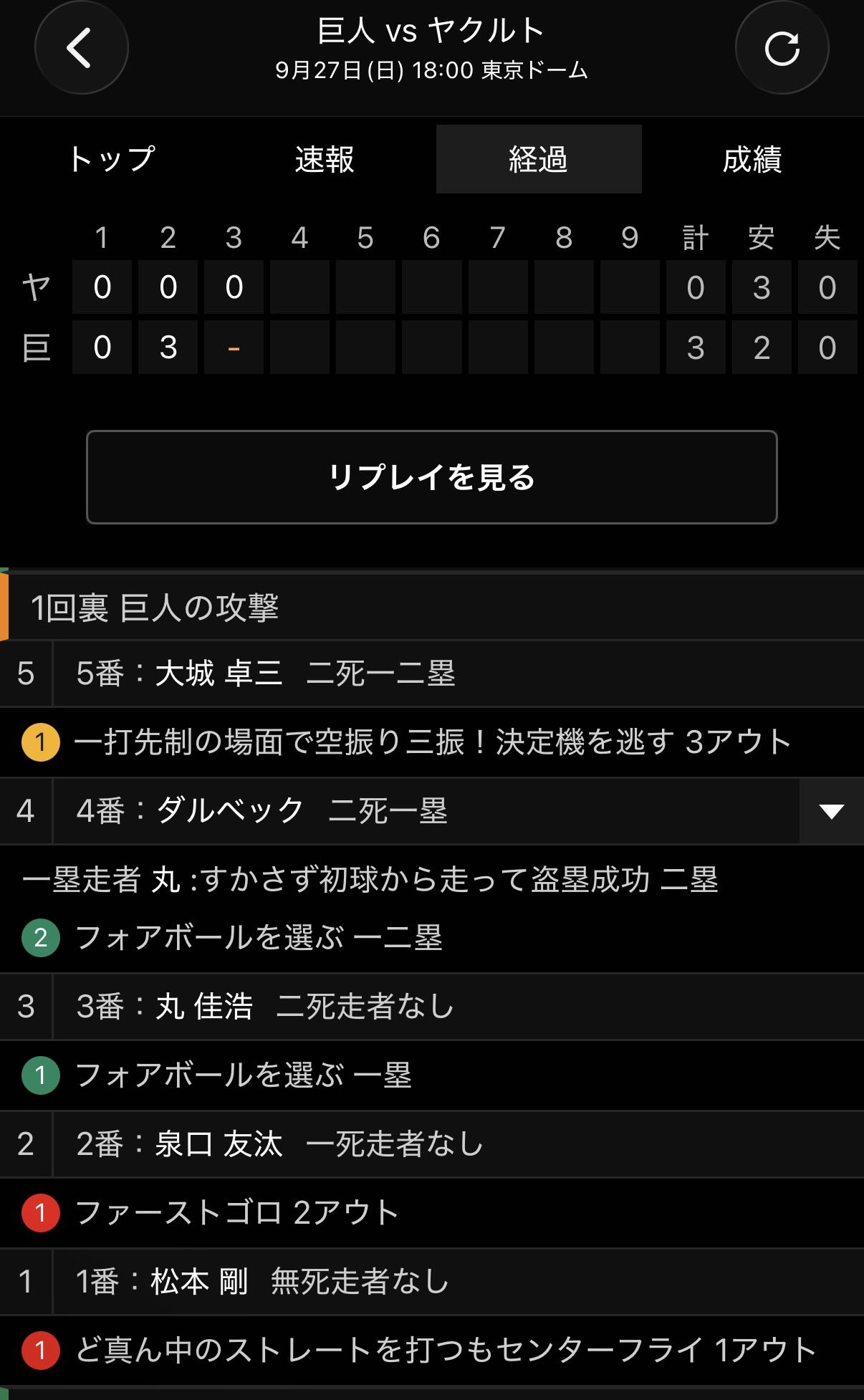Open the 成績 tab

(x=752, y=159)
